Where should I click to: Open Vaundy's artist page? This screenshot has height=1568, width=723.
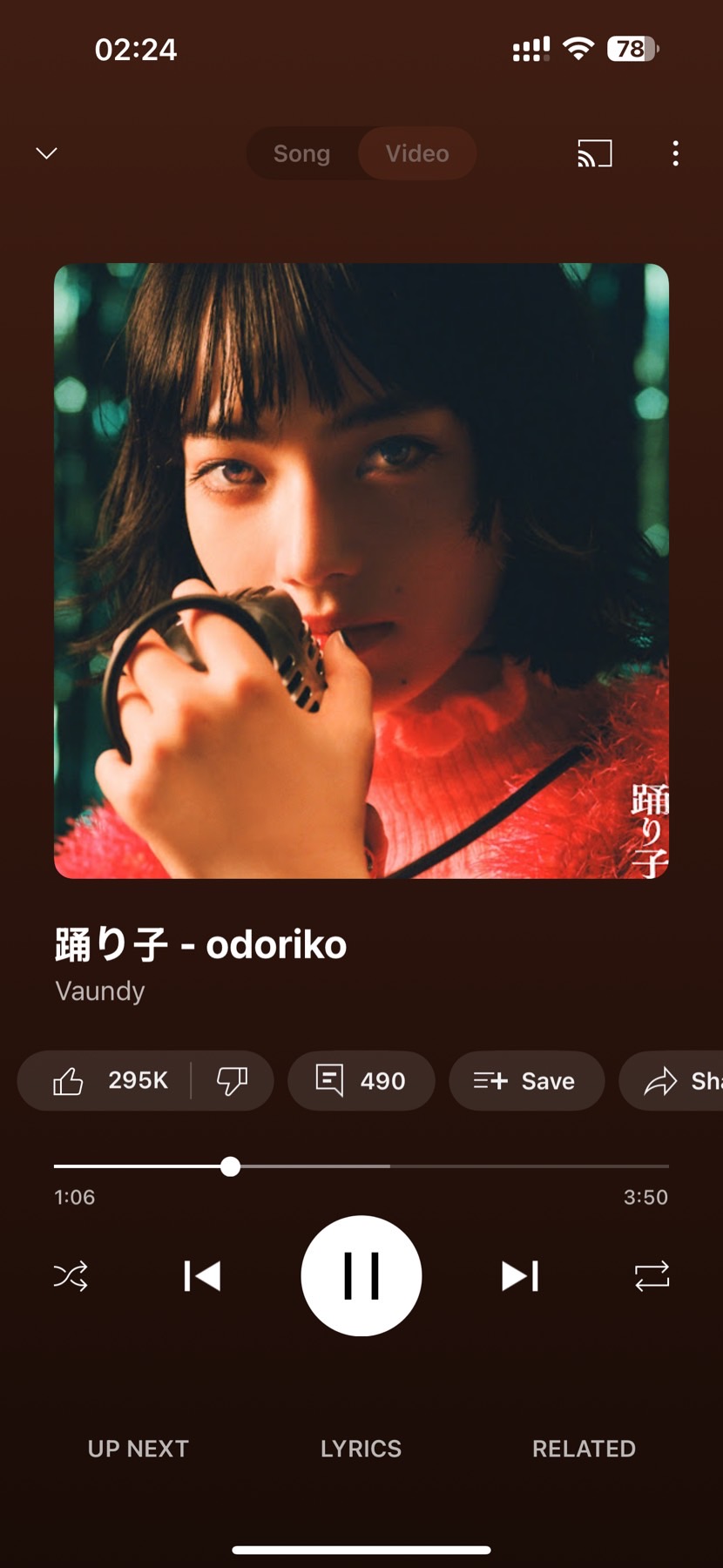coord(100,991)
